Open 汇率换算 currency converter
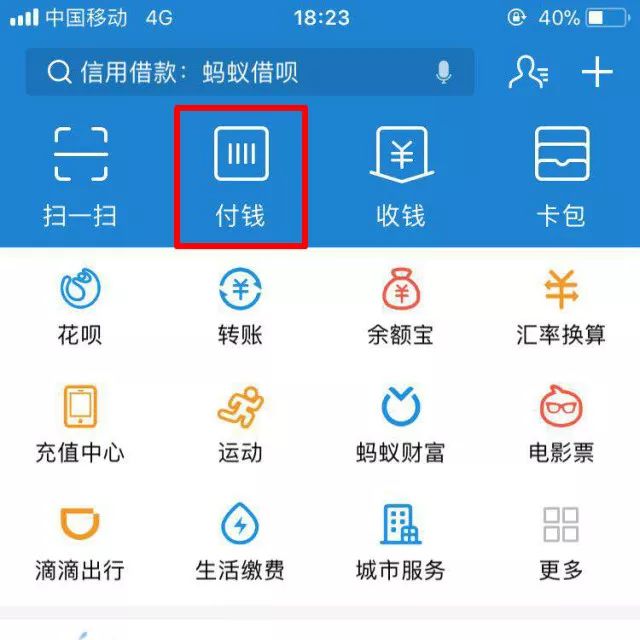The width and height of the screenshot is (640, 640). point(561,307)
